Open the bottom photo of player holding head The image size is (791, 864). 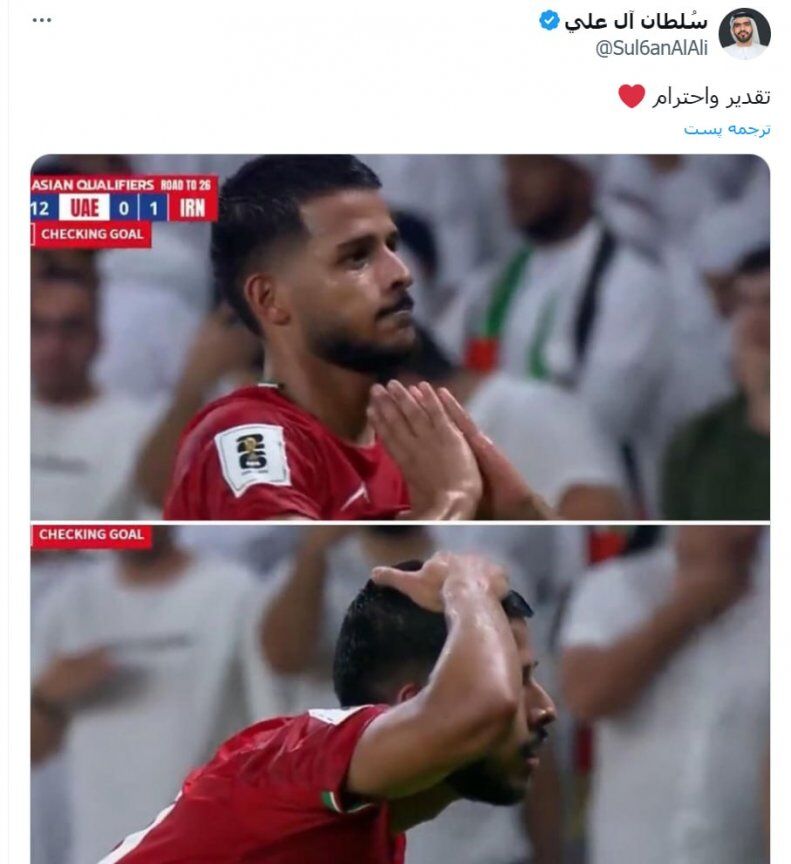[x=400, y=693]
